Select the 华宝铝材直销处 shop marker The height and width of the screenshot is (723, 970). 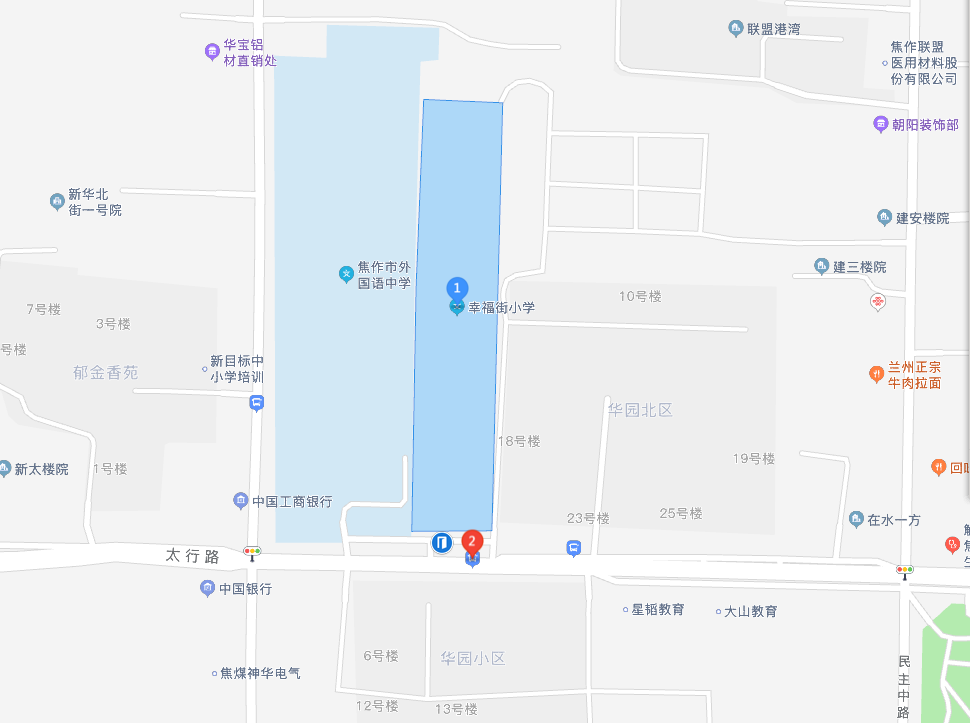211,51
